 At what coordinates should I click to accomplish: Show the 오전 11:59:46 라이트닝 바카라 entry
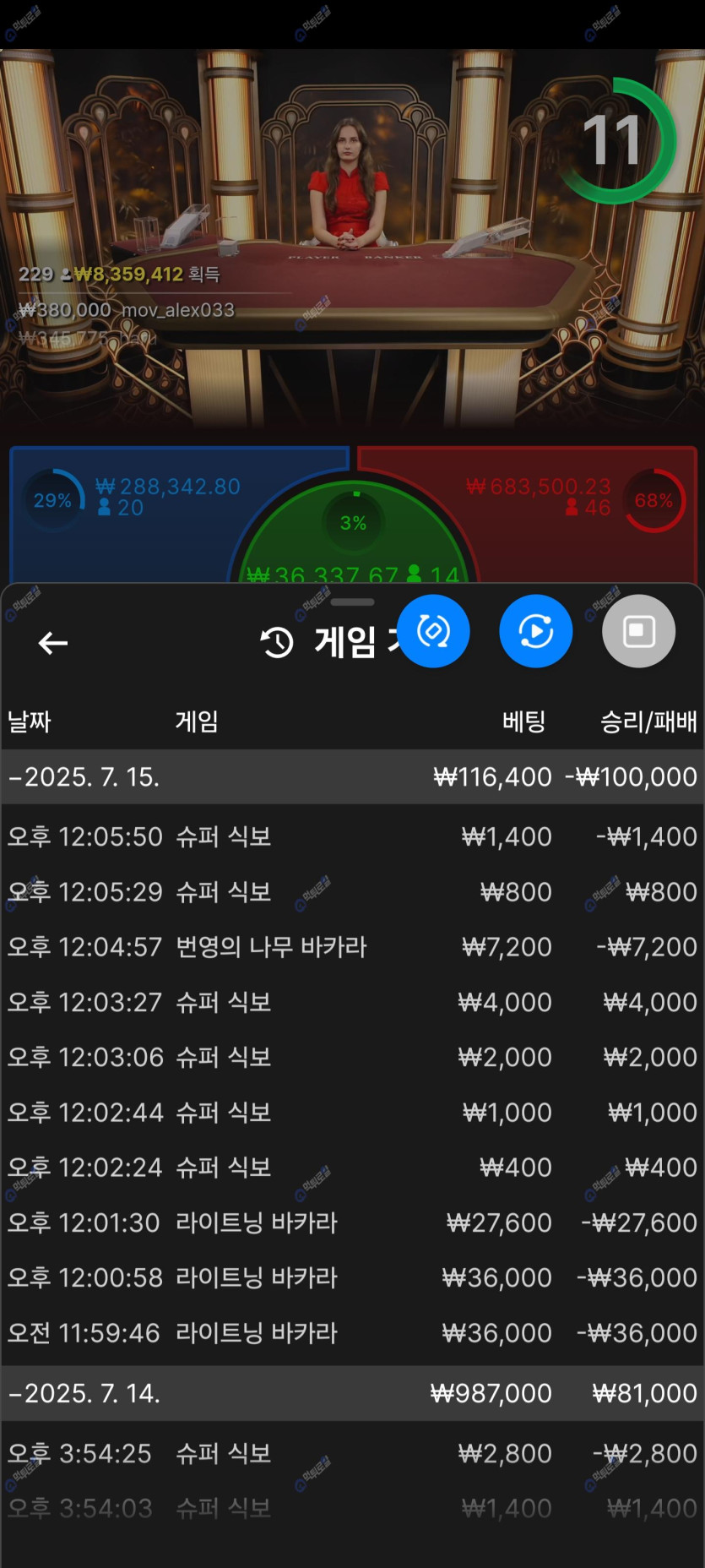tap(352, 1333)
